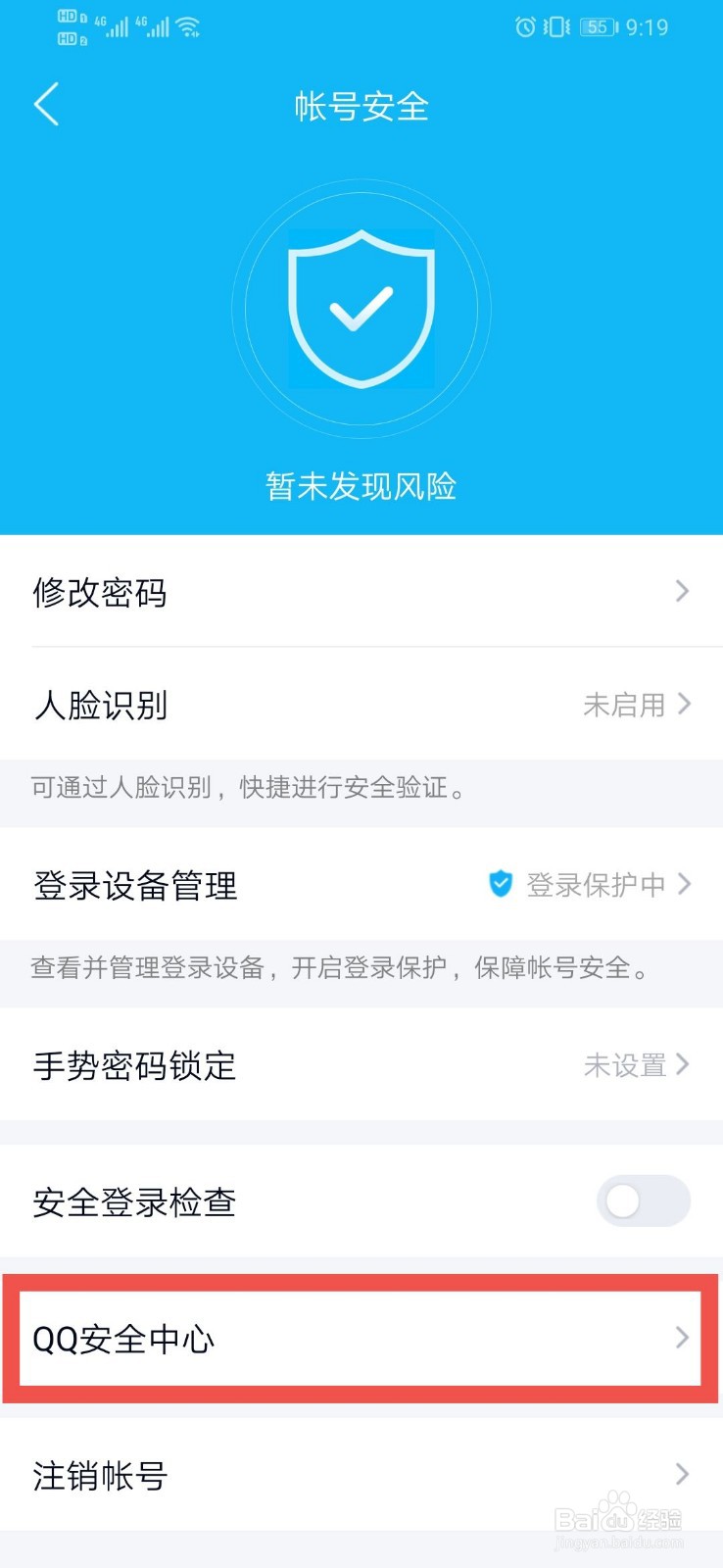The width and height of the screenshot is (723, 1568).
Task: Open 手势密码锁定 via its arrow
Action: tap(683, 1065)
